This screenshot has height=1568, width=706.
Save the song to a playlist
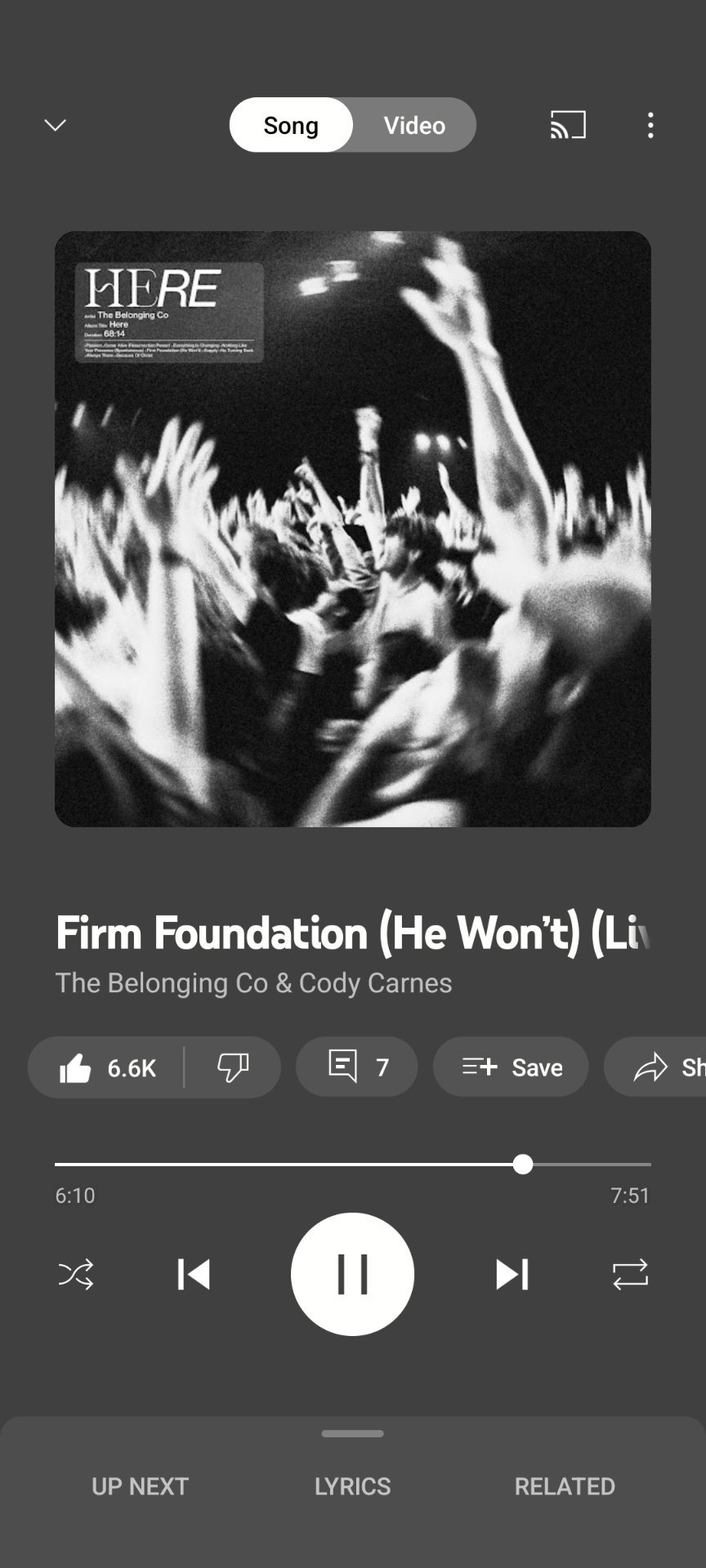(511, 1067)
